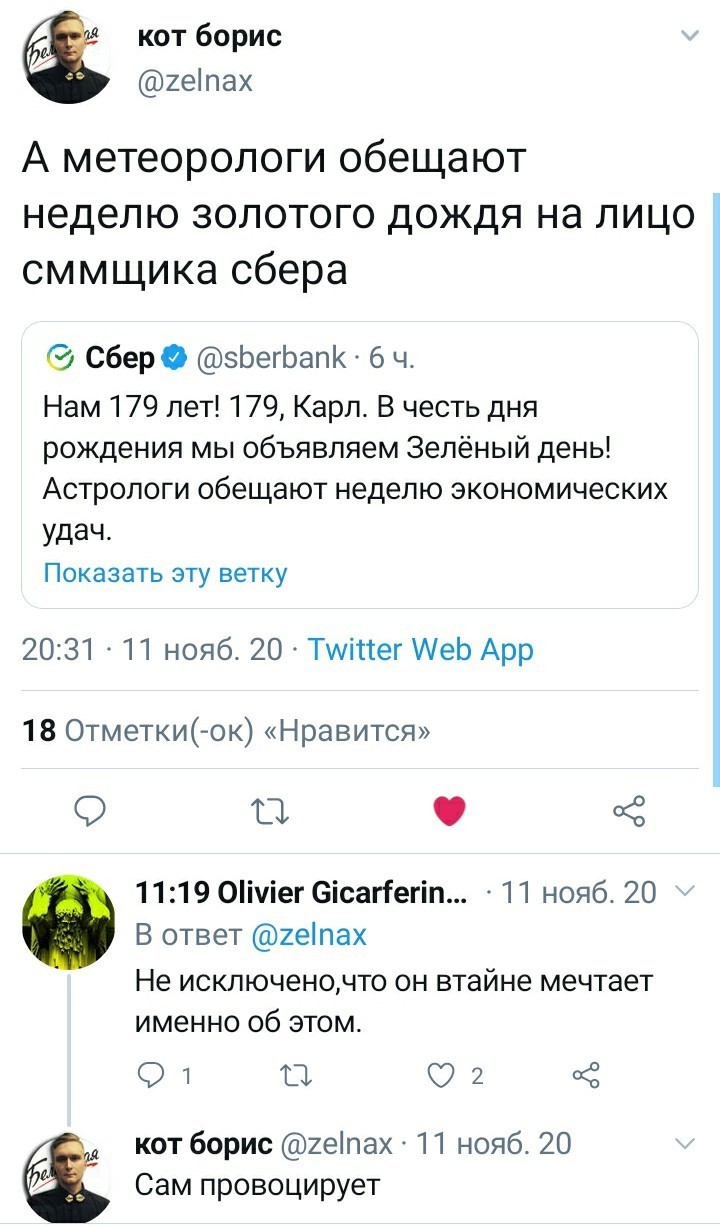Retweet Olivier Gicarferin's reply
The image size is (720, 1229).
pyautogui.click(x=295, y=1076)
